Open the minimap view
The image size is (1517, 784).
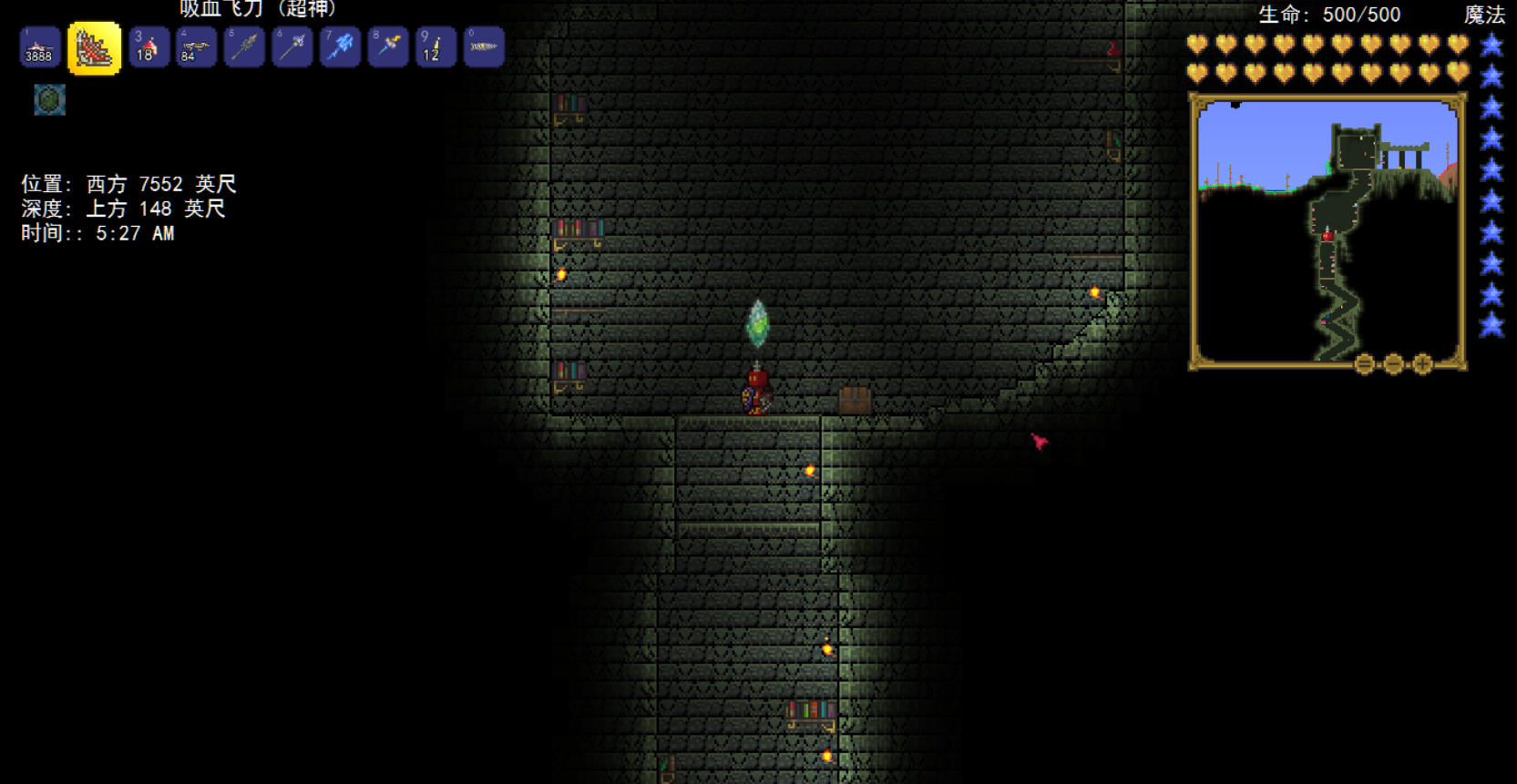pos(1327,230)
